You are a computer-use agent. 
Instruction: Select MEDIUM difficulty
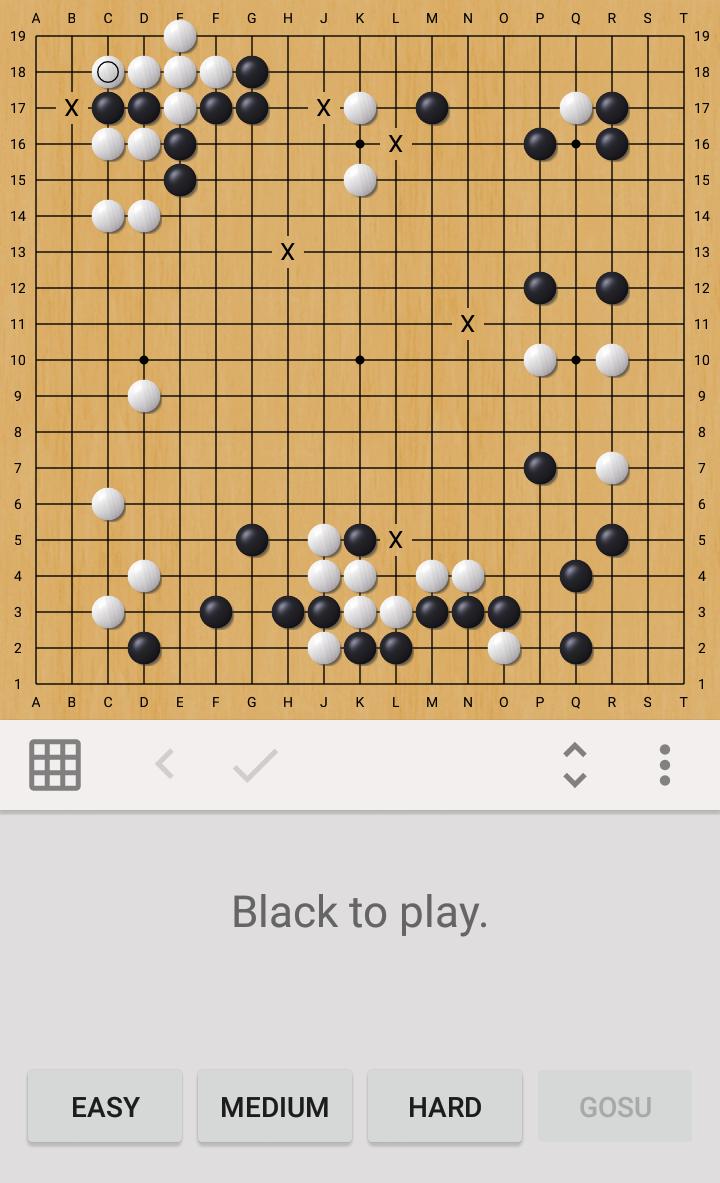(274, 1106)
